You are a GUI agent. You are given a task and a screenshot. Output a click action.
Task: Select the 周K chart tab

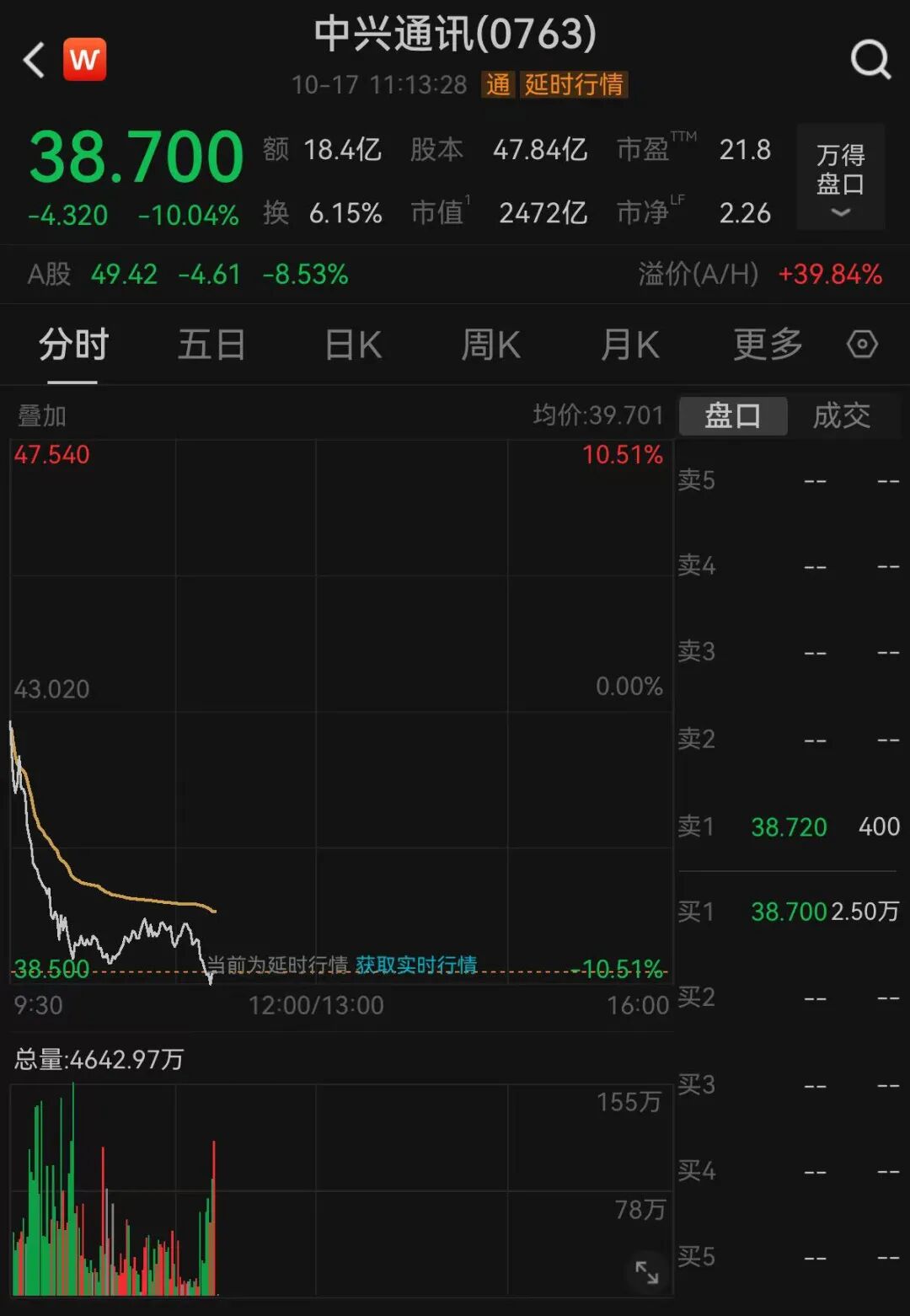tap(490, 345)
